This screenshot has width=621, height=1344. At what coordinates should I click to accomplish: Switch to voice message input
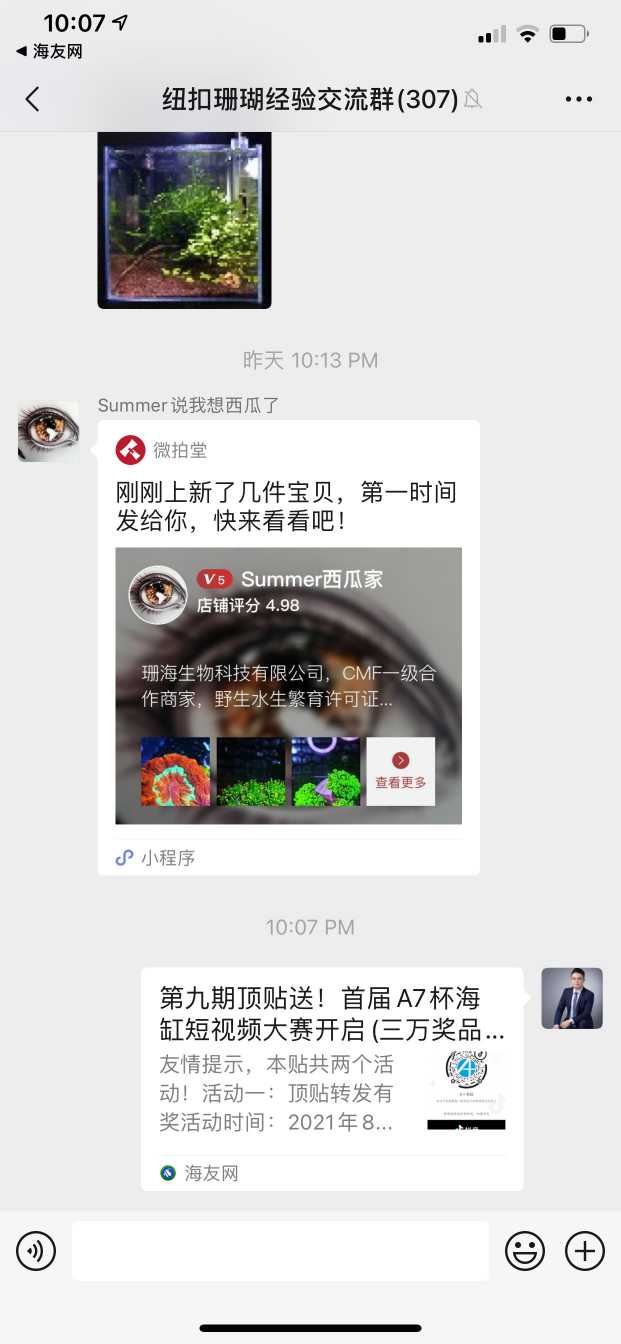click(x=36, y=1251)
